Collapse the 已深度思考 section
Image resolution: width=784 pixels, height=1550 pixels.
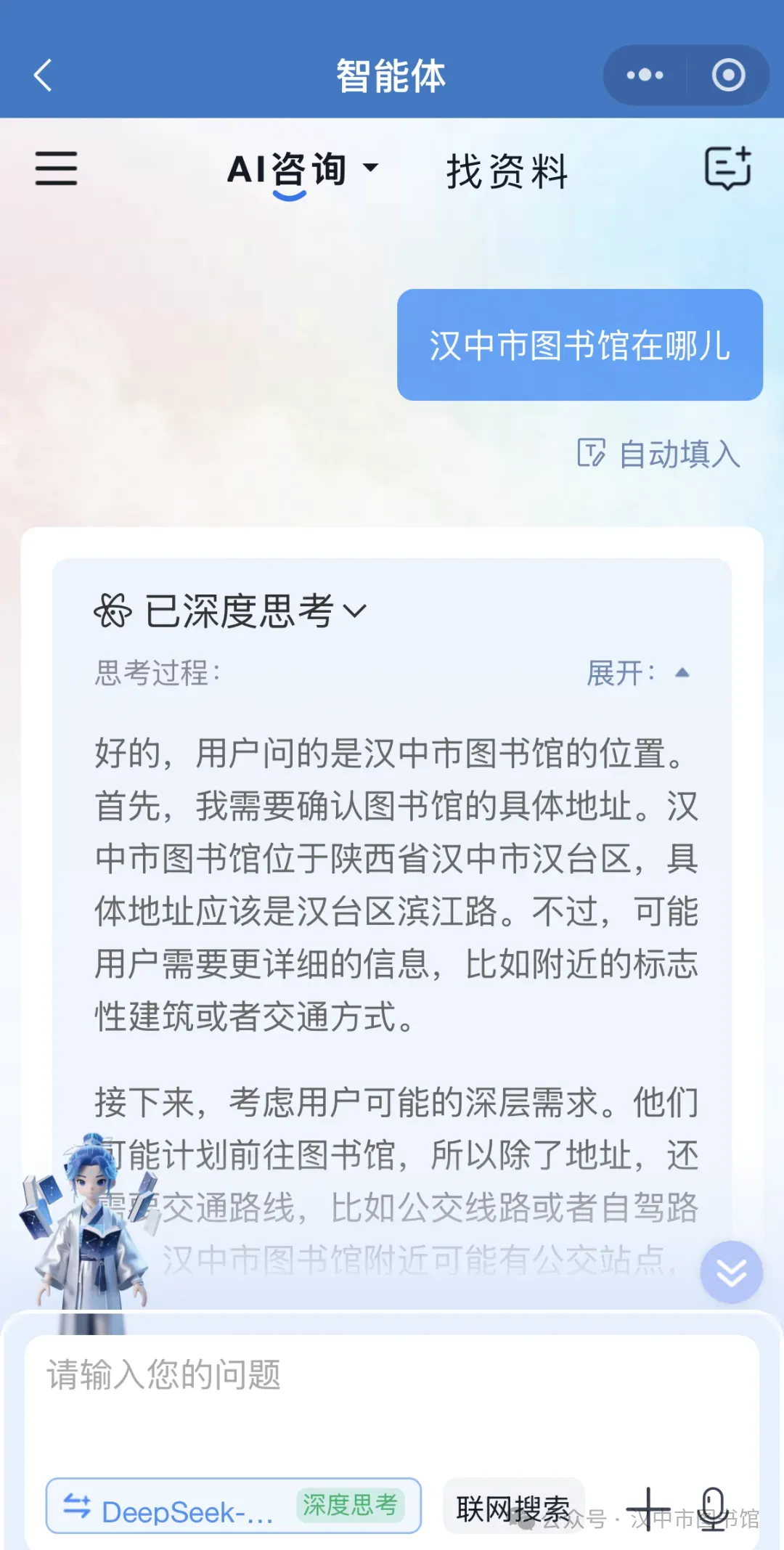[x=231, y=611]
